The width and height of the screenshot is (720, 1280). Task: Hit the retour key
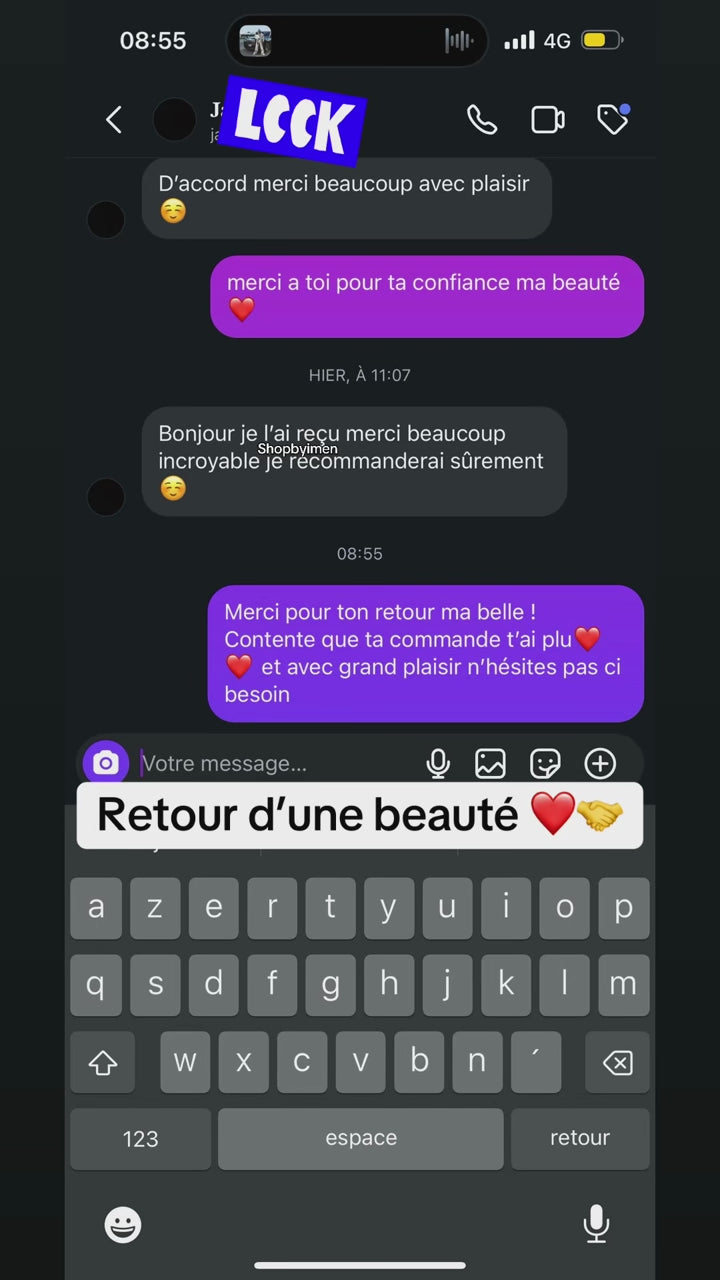click(580, 1138)
